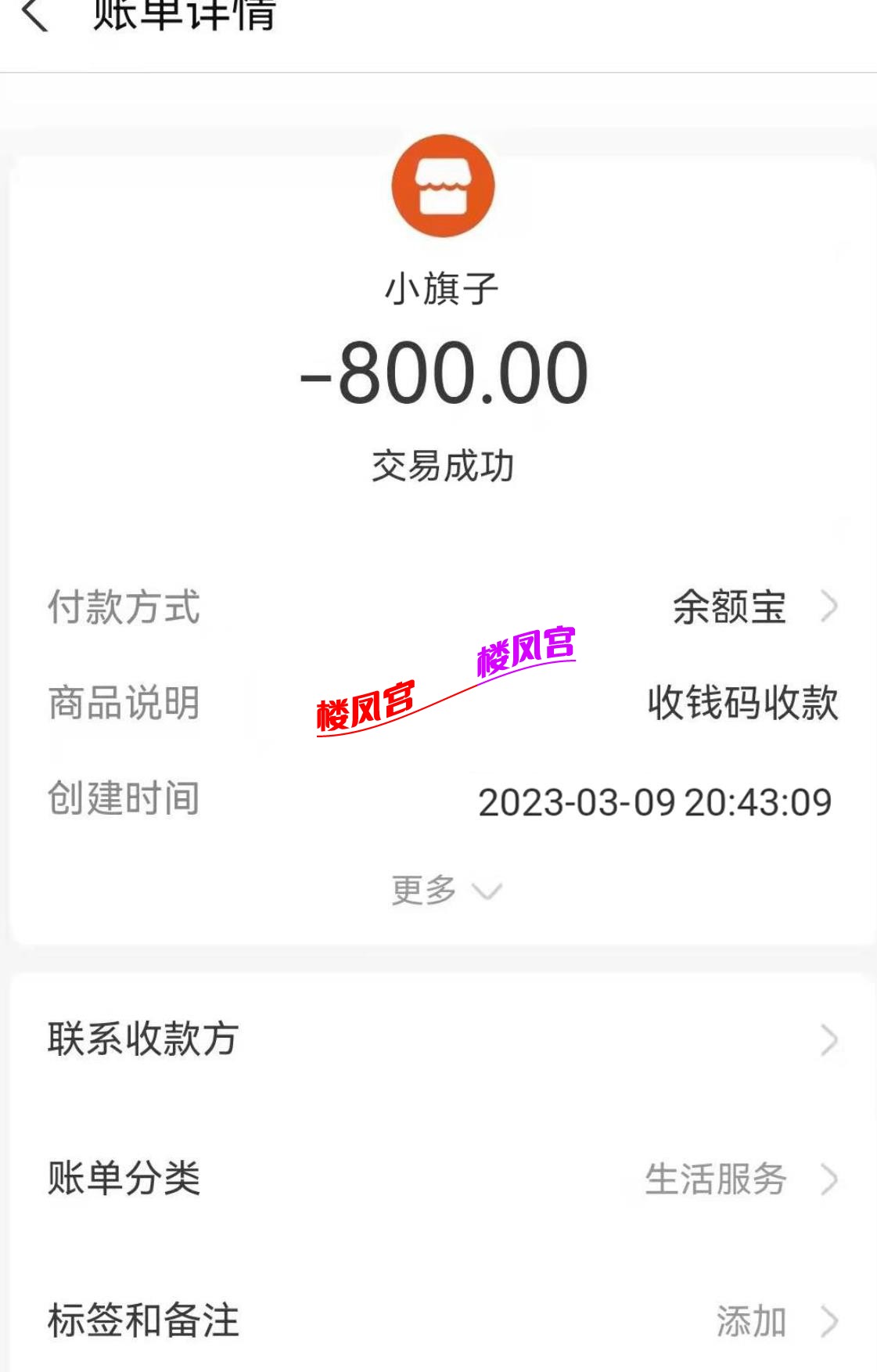Tap the down arrow beside 更多

[x=486, y=891]
